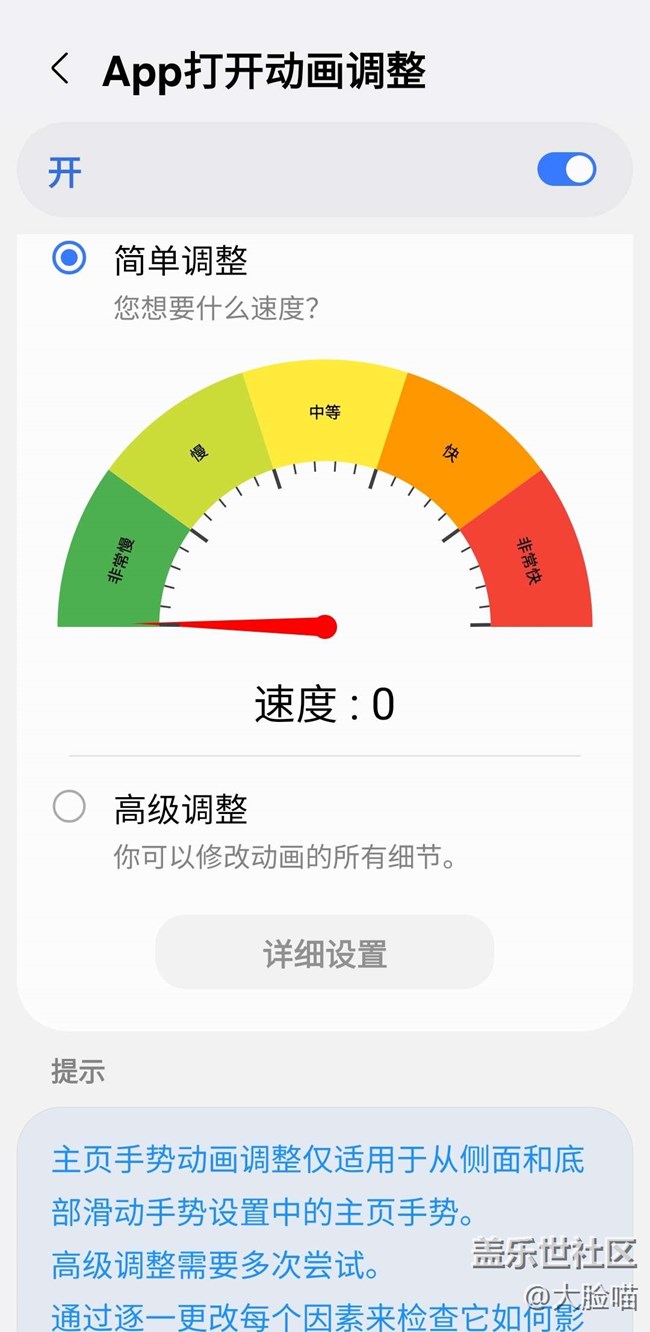Open 详细设置 button
The image size is (650, 1332).
325,953
